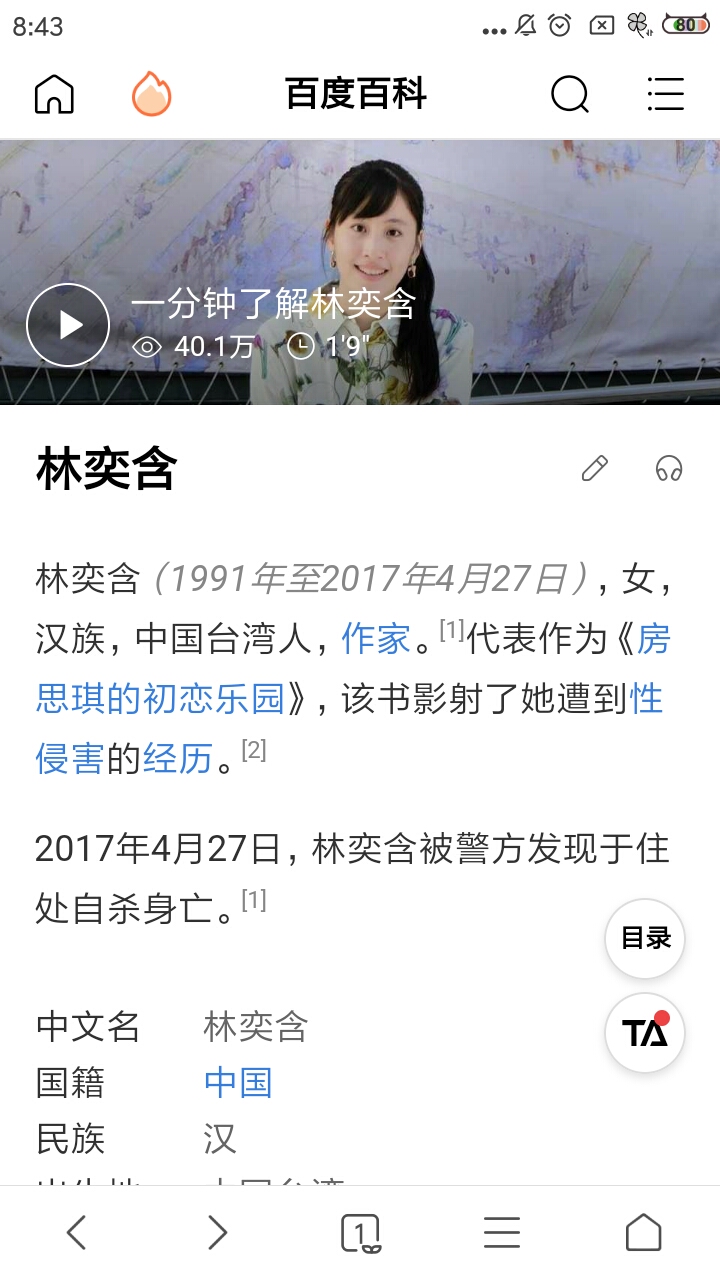Screen dimensions: 720x1280
Task: Go to the Baidu Baike home icon
Action: click(55, 95)
